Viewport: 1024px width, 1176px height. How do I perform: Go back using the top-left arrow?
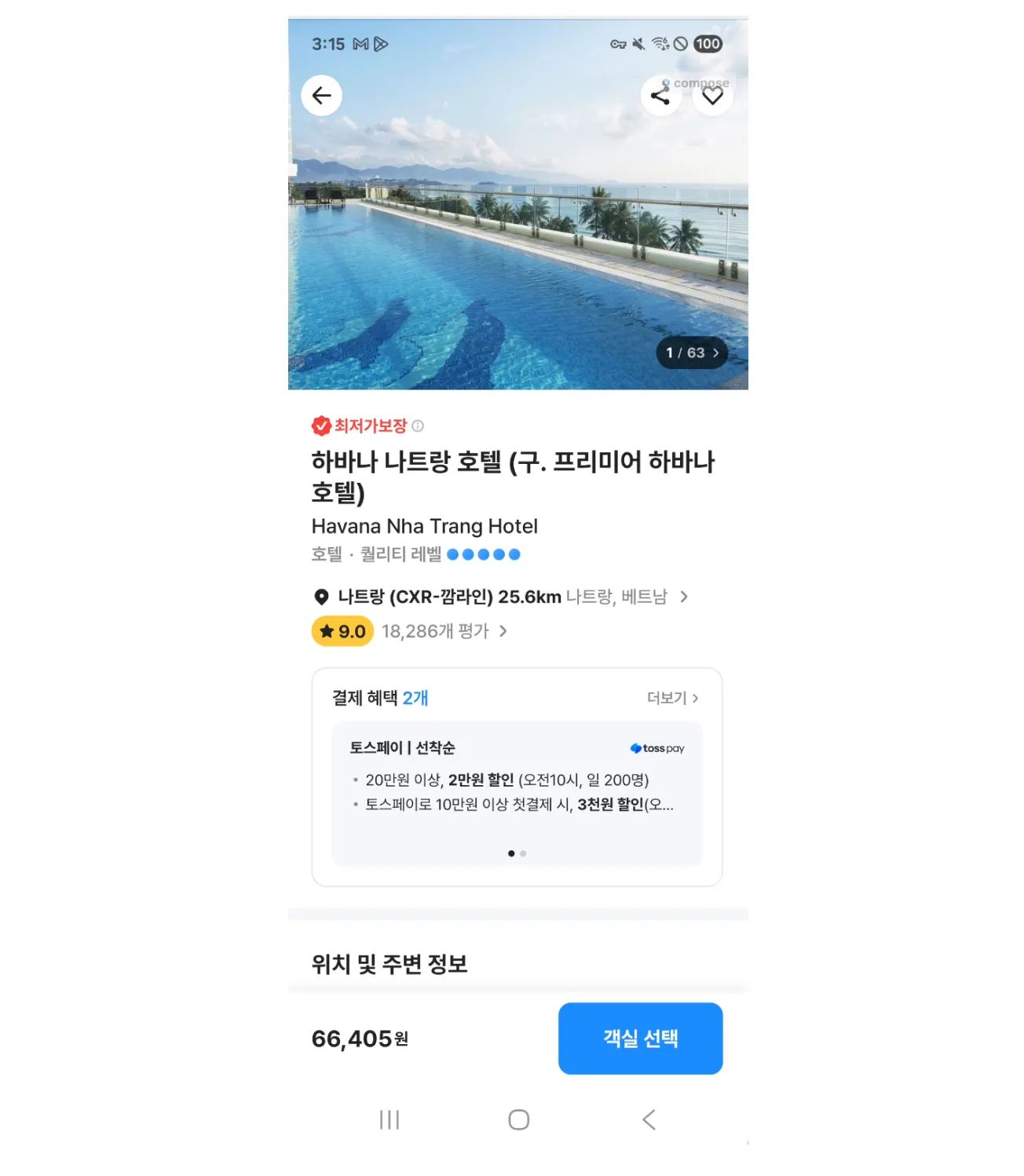(x=321, y=96)
